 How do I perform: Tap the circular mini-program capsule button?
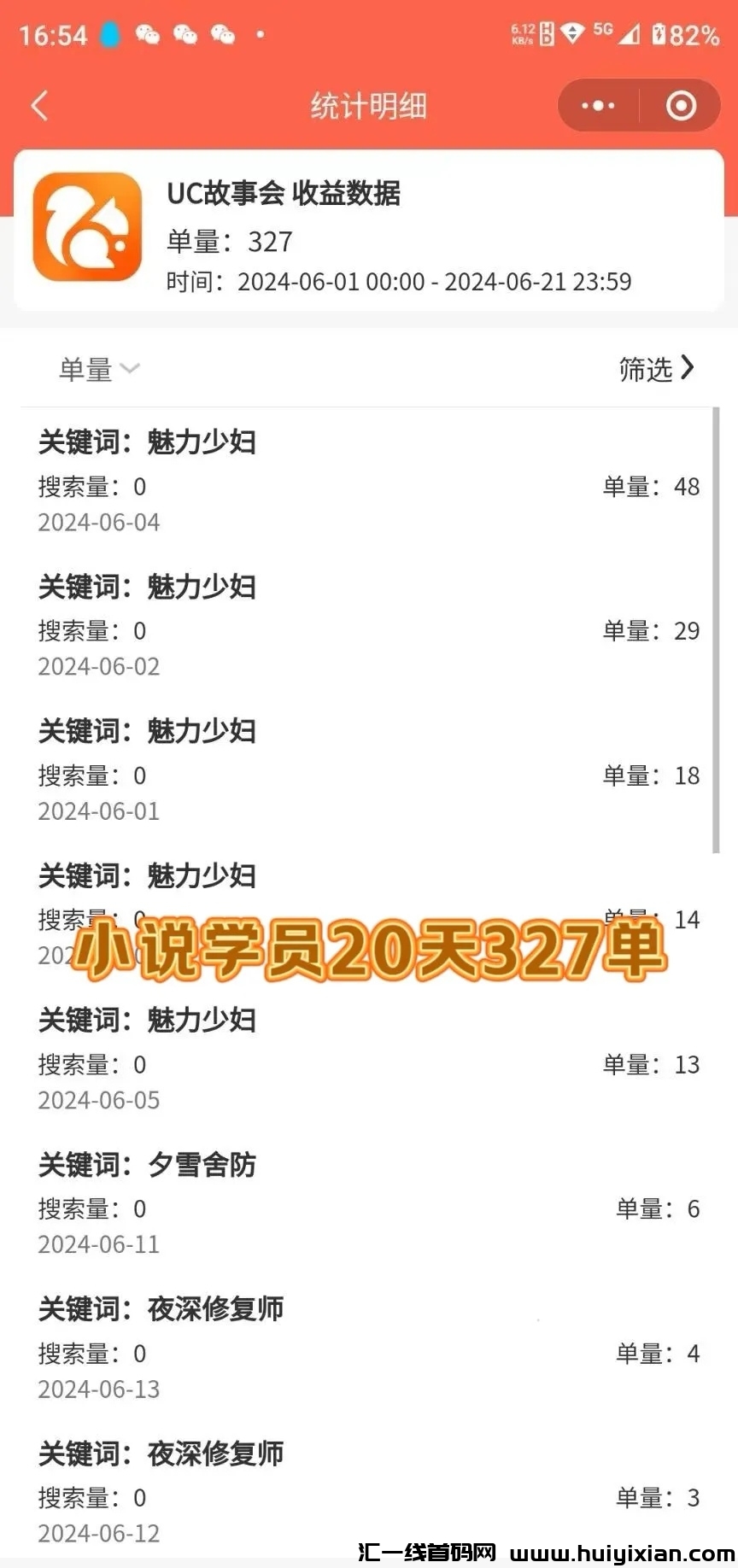[681, 105]
